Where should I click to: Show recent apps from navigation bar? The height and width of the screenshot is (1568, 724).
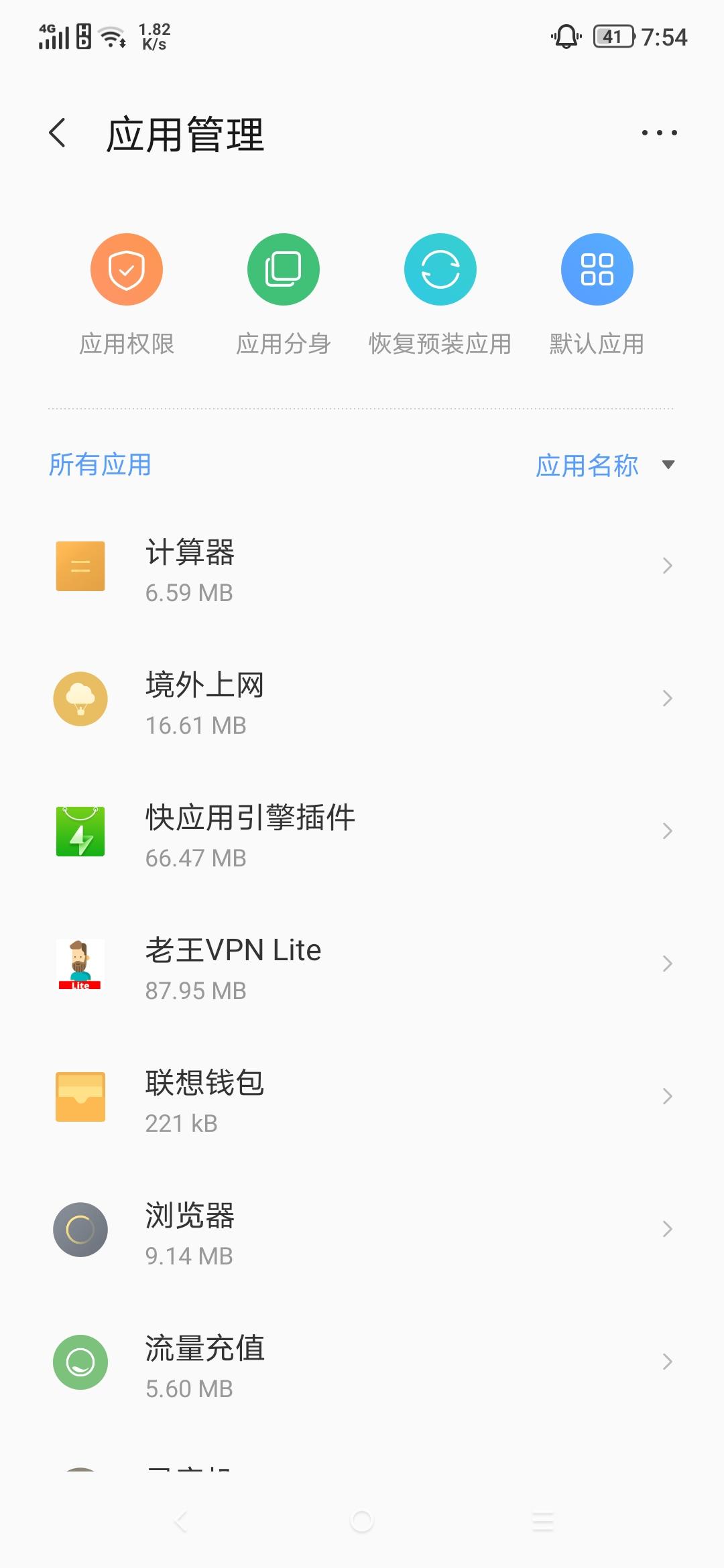543,1522
